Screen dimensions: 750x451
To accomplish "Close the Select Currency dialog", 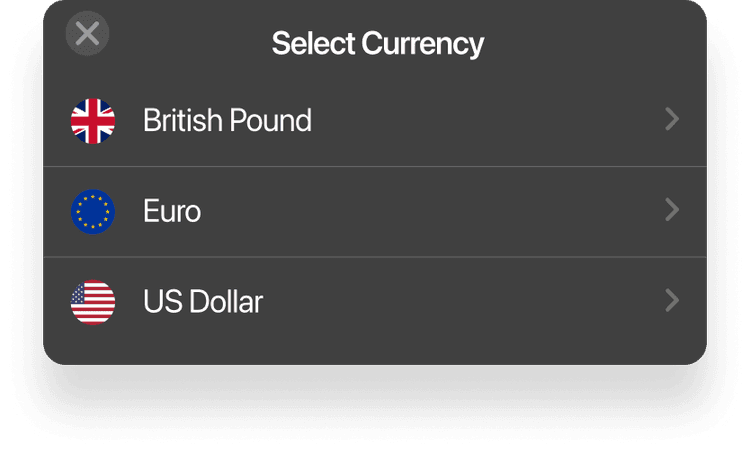I will [87, 34].
